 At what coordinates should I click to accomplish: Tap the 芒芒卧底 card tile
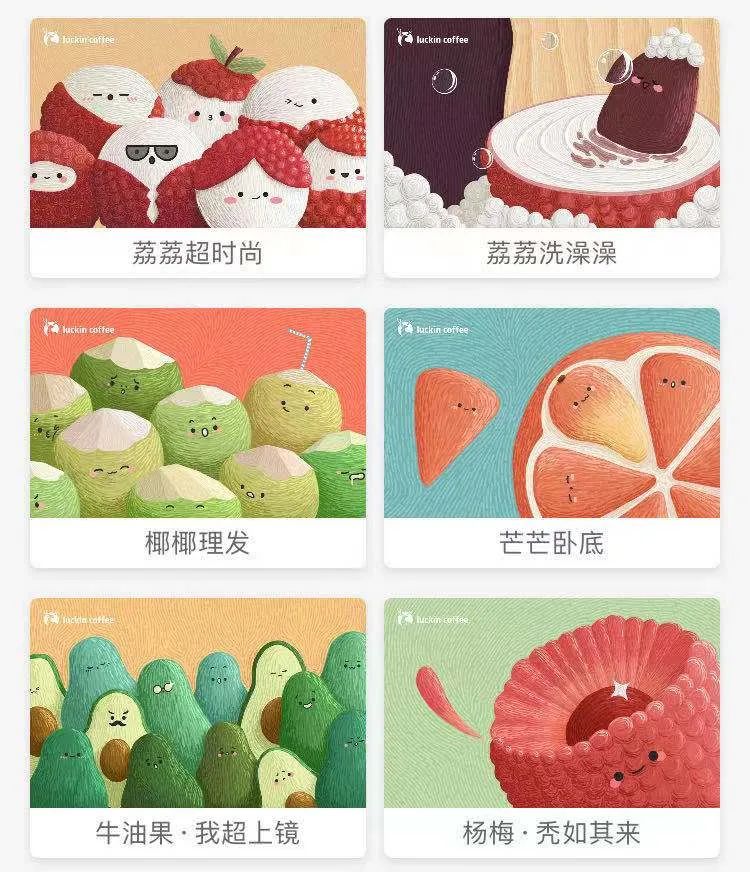pyautogui.click(x=551, y=437)
